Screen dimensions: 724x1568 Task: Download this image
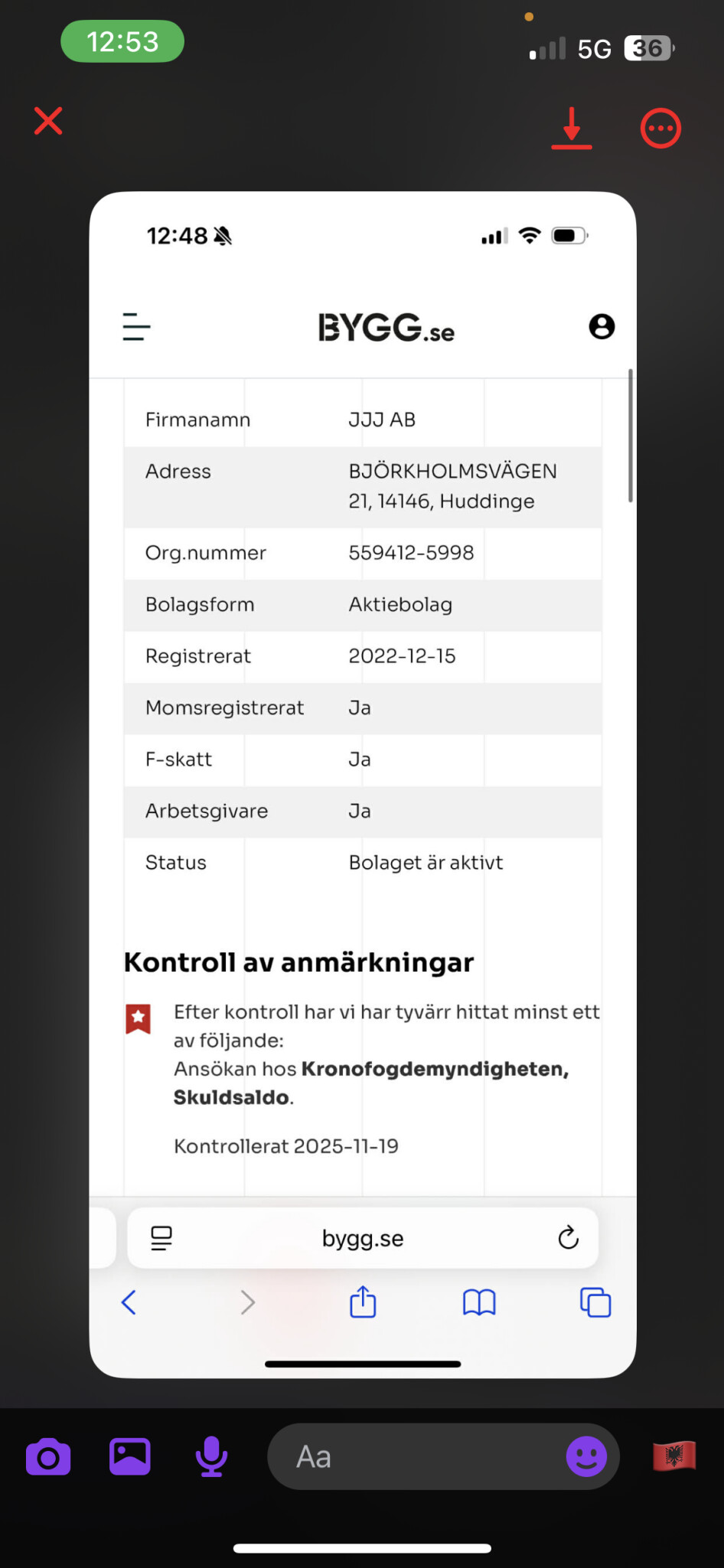click(x=572, y=128)
